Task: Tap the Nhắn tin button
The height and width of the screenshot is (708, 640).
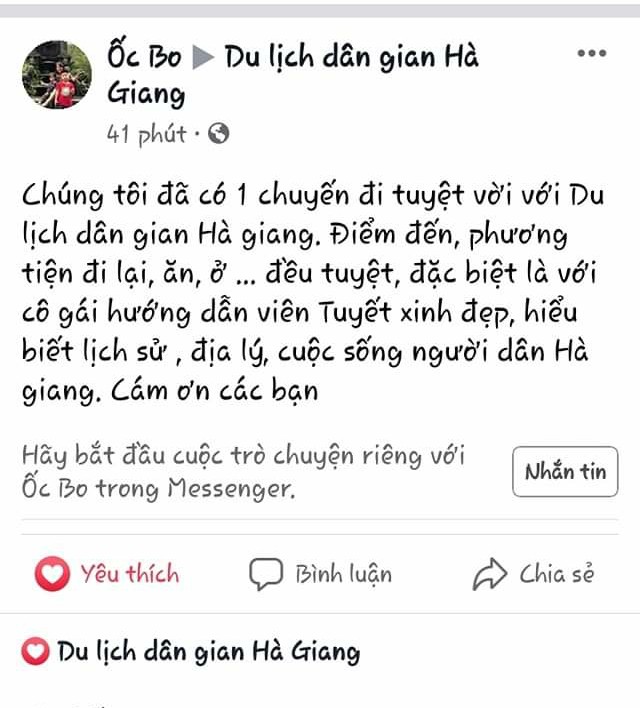Action: point(565,473)
